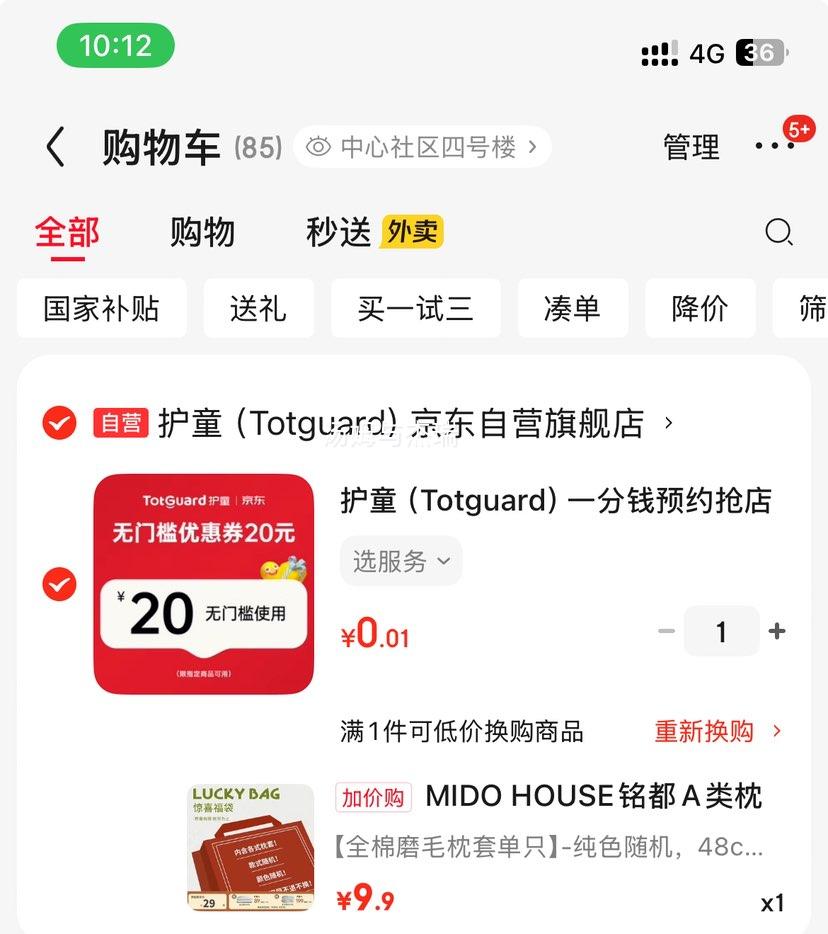This screenshot has height=934, width=828.
Task: Select the 送礼 filter chip
Action: coord(258,308)
